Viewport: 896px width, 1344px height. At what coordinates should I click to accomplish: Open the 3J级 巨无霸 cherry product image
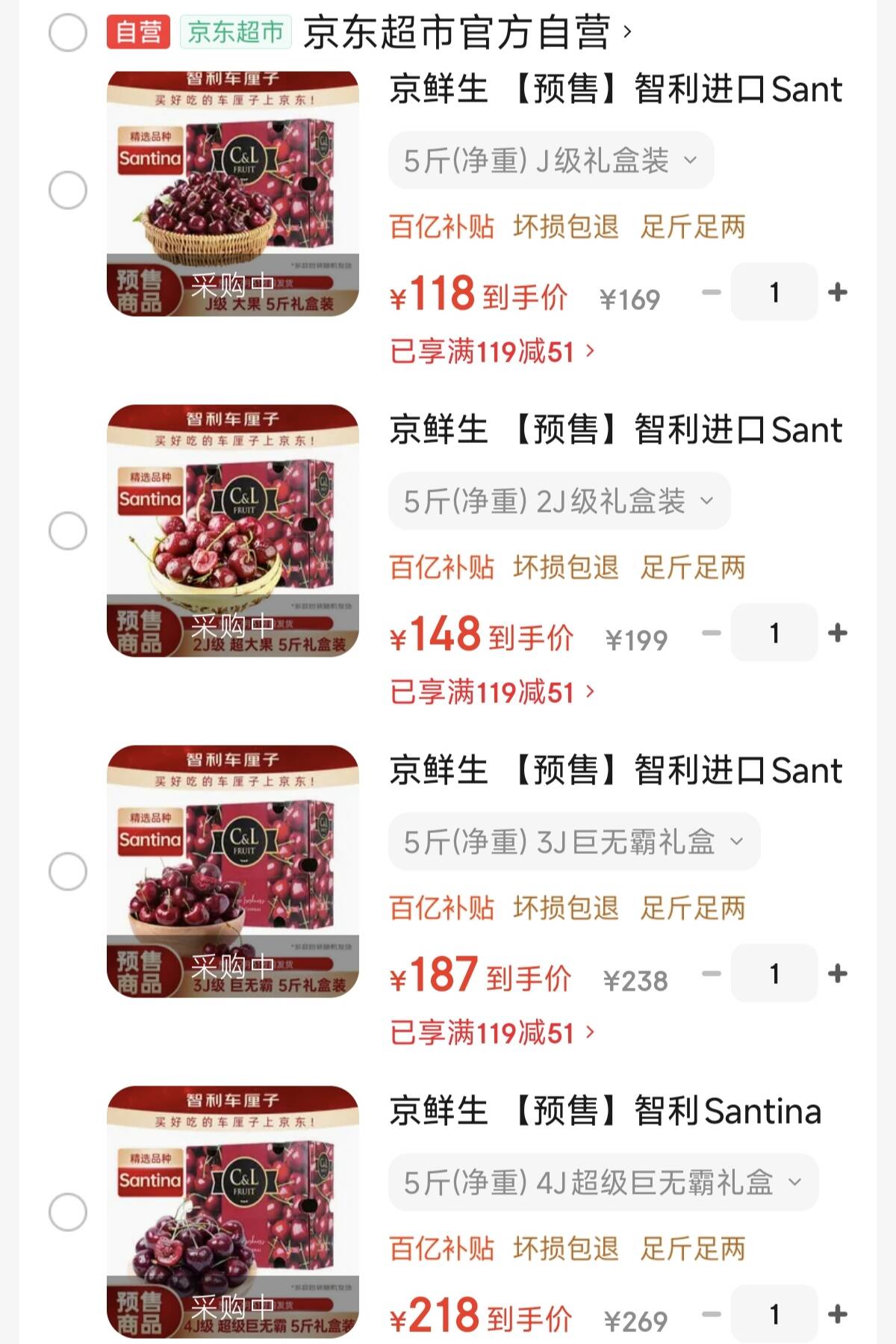[232, 871]
